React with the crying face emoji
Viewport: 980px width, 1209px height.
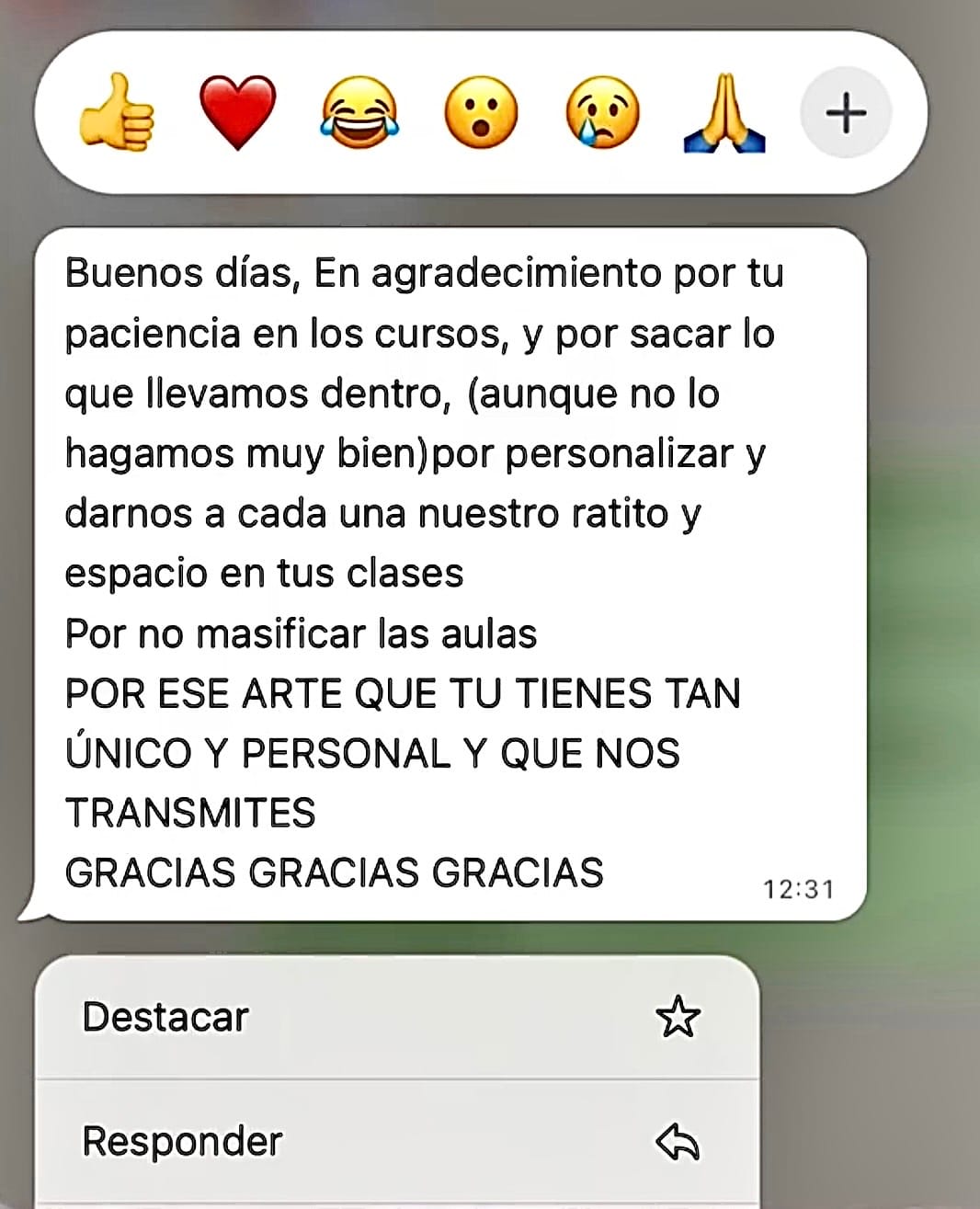point(602,112)
